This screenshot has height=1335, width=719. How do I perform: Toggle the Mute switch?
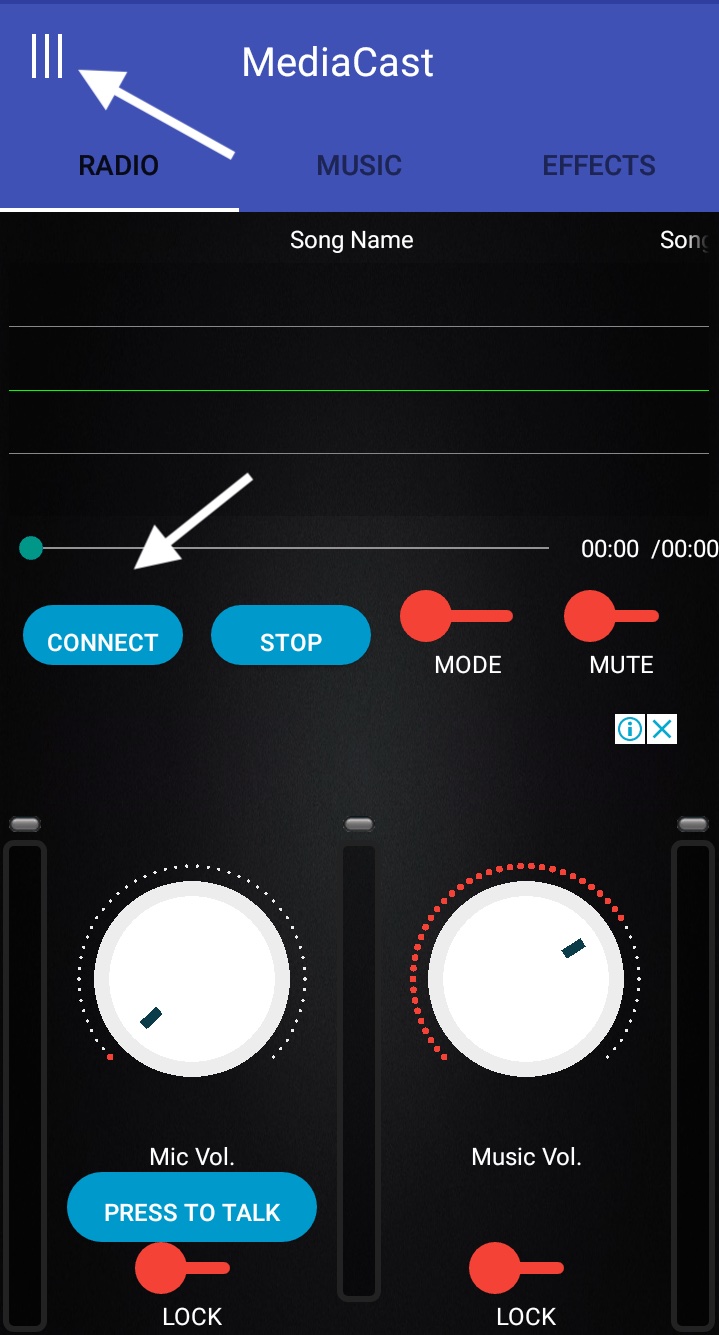612,617
